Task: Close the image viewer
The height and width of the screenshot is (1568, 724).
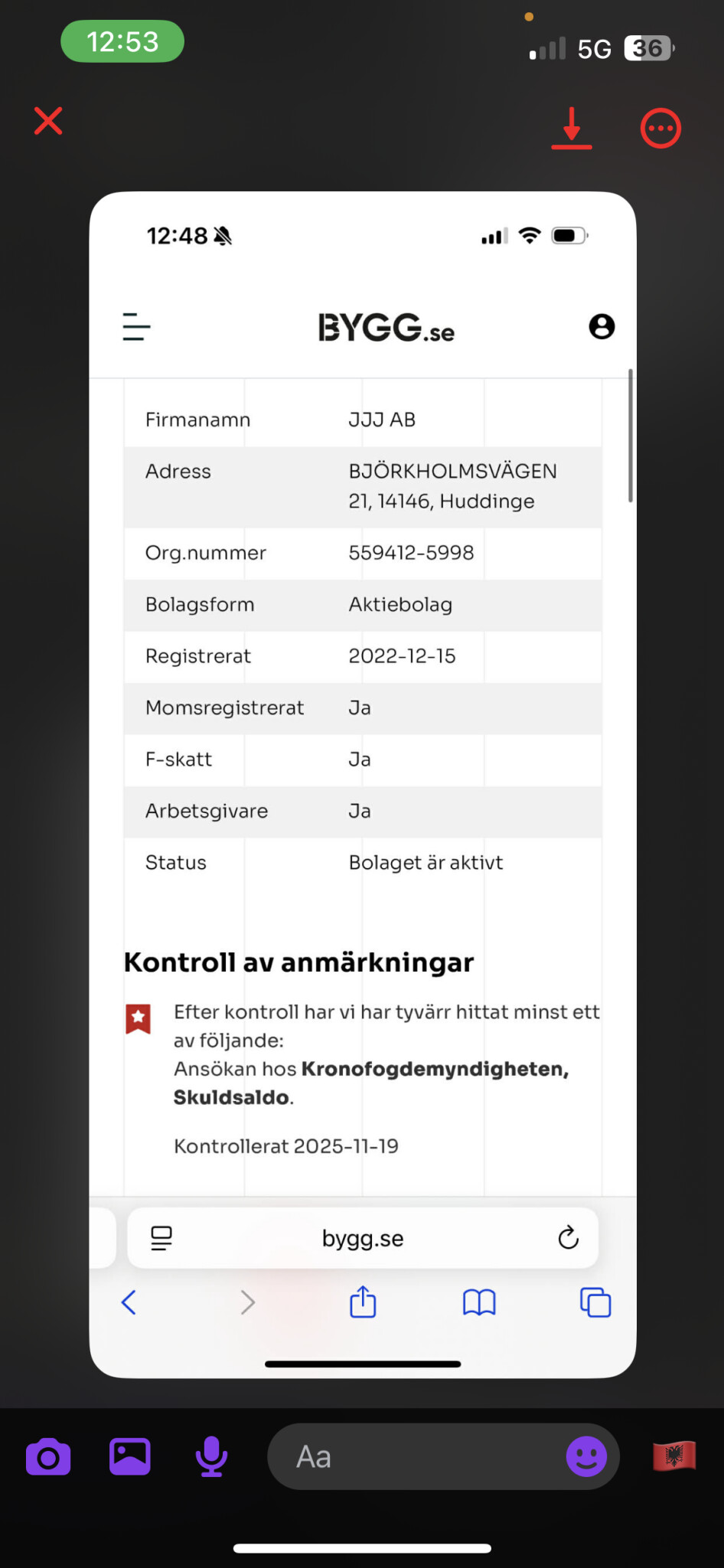Action: 48,121
